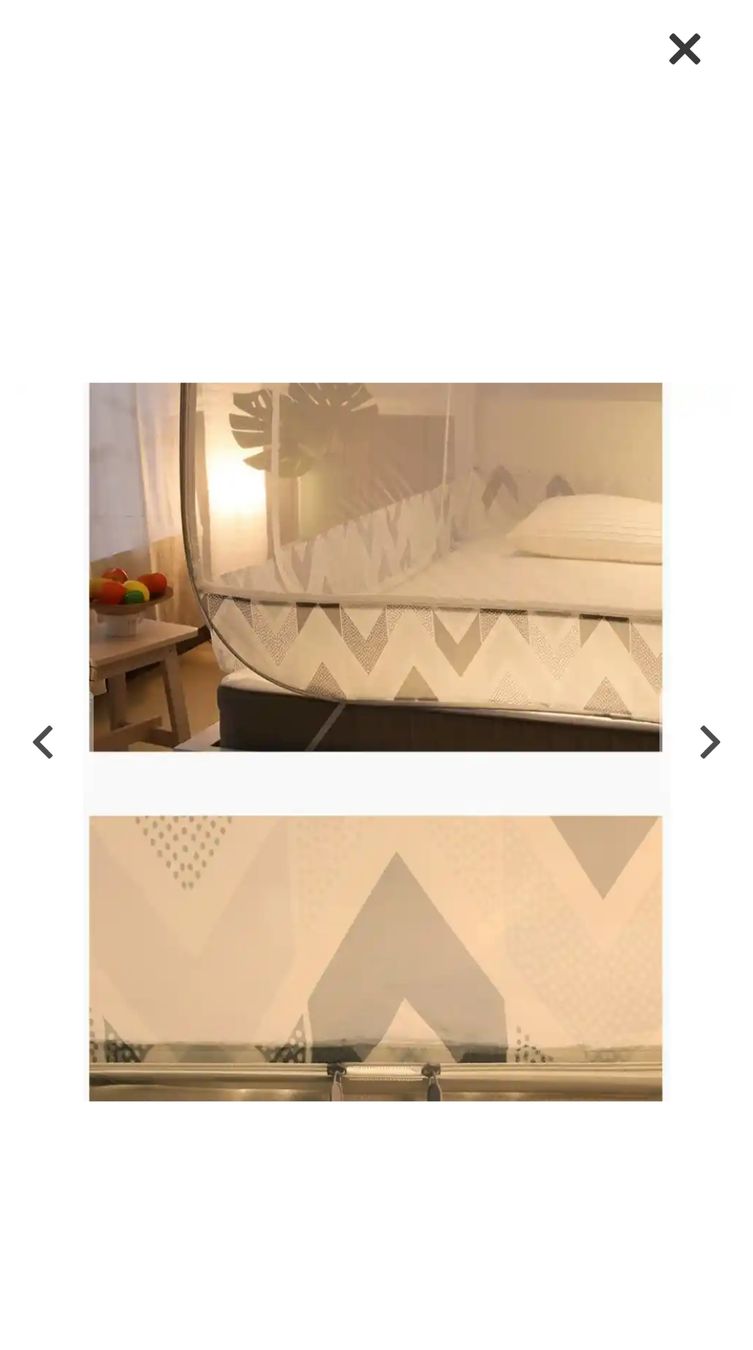Show the next product image
The width and height of the screenshot is (753, 1350).
click(709, 742)
